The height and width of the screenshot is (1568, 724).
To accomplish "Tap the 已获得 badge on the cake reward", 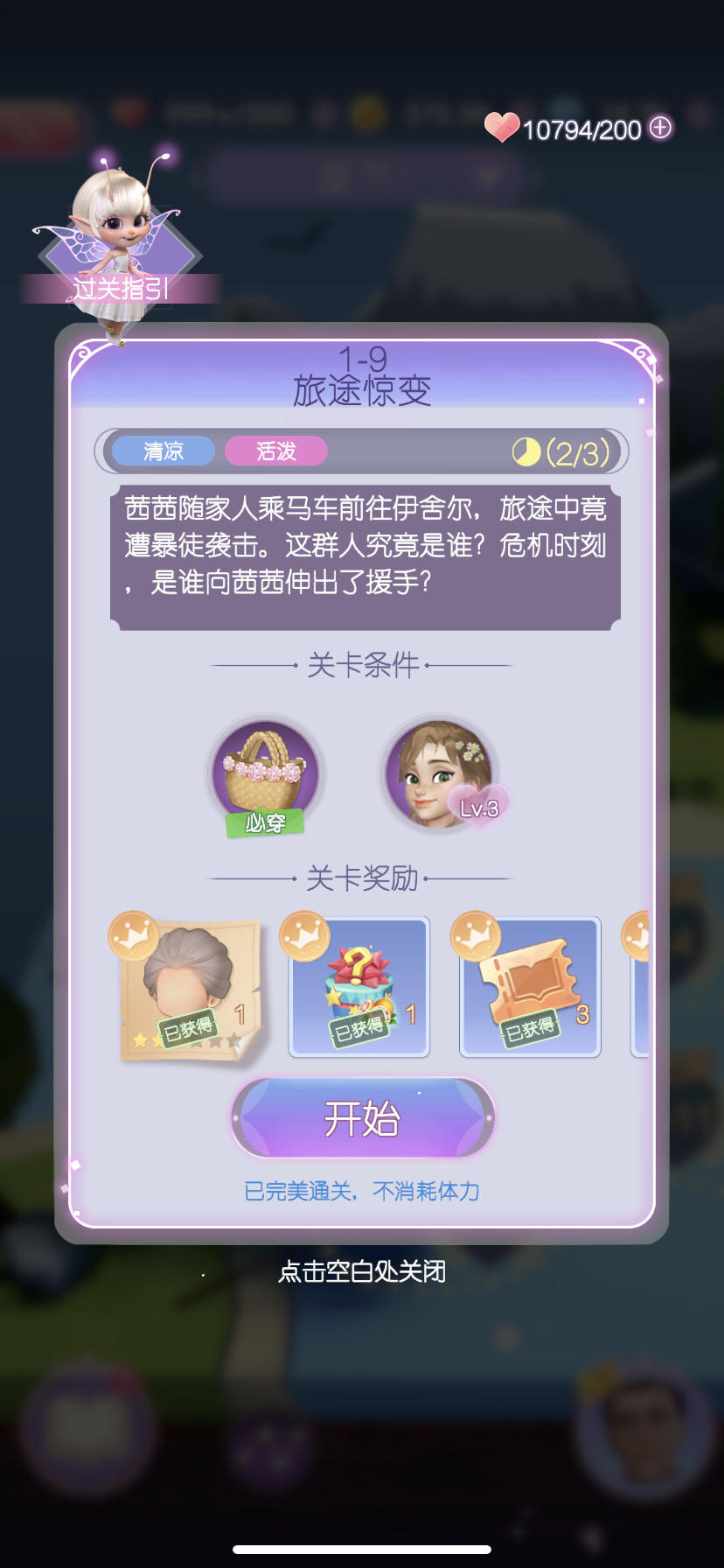I will (360, 1031).
